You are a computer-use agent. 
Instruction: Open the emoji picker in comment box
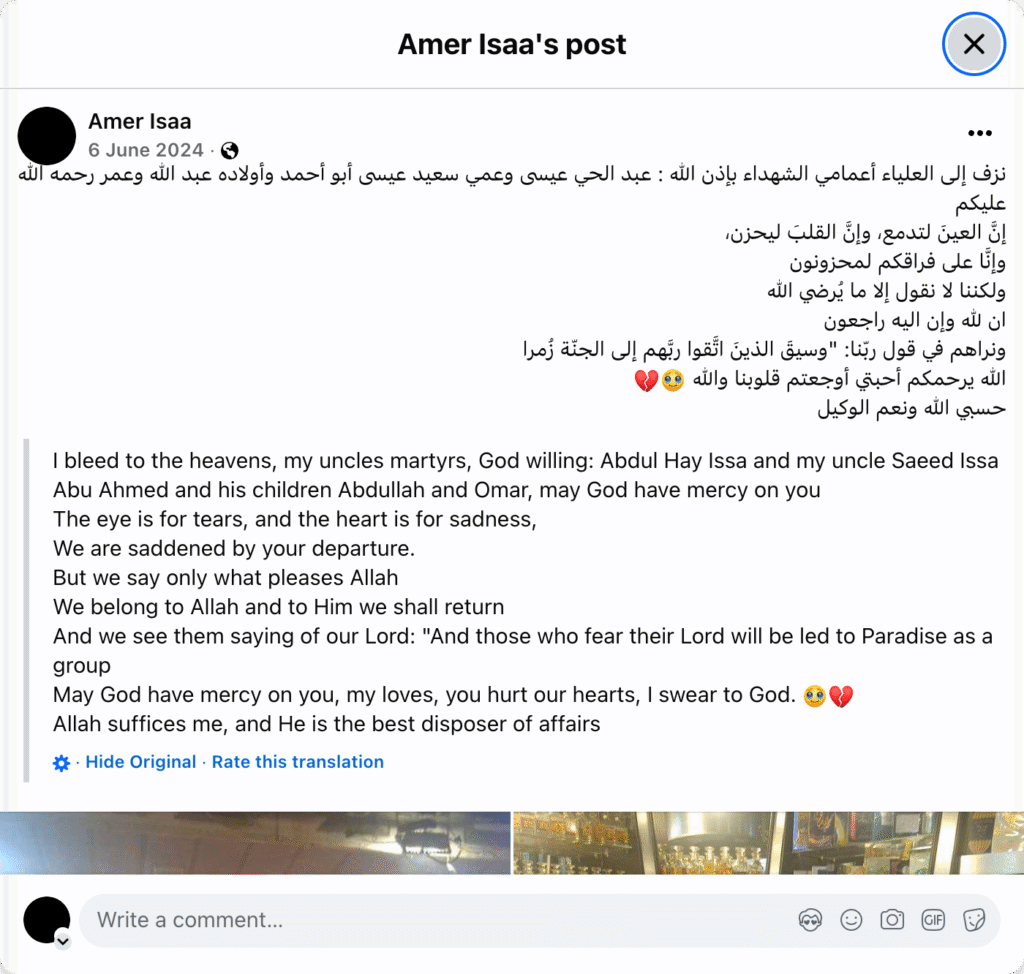pyautogui.click(x=851, y=920)
